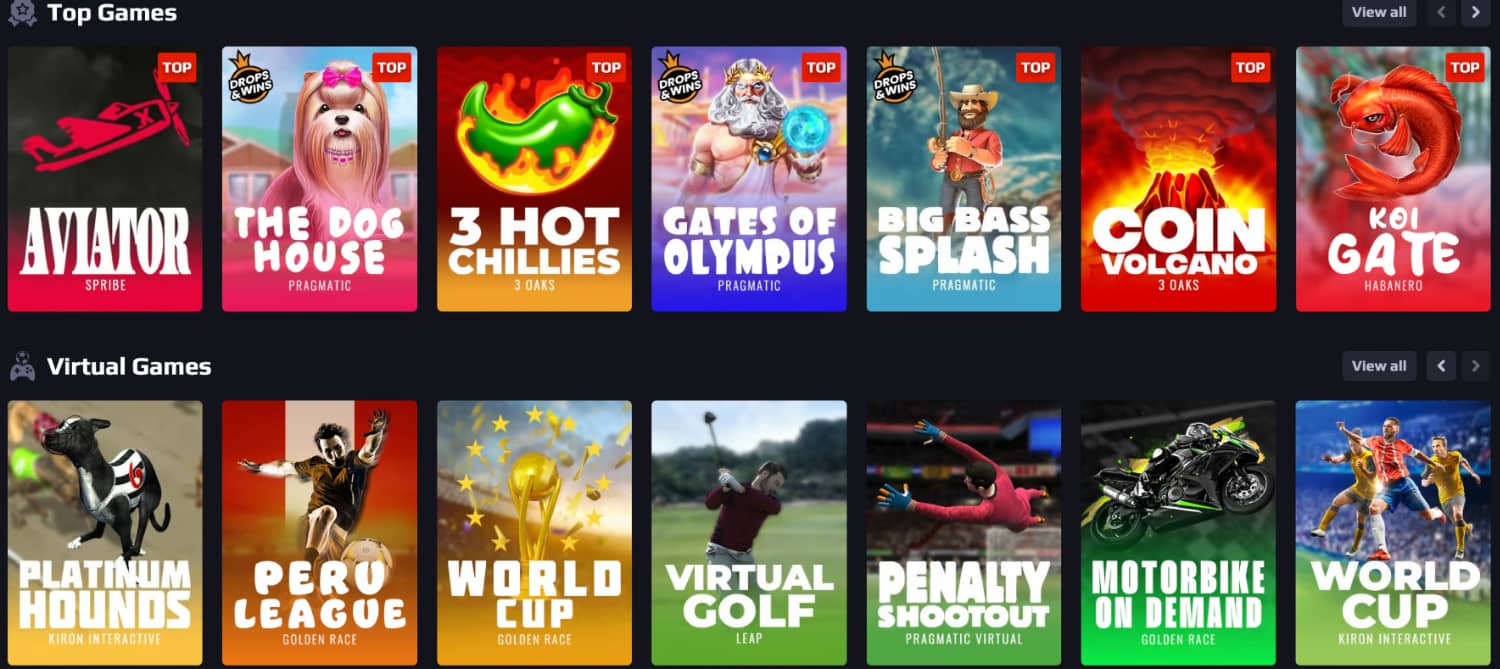Screen dimensions: 1500x669
Task: Go to next Top Games page
Action: point(1475,13)
